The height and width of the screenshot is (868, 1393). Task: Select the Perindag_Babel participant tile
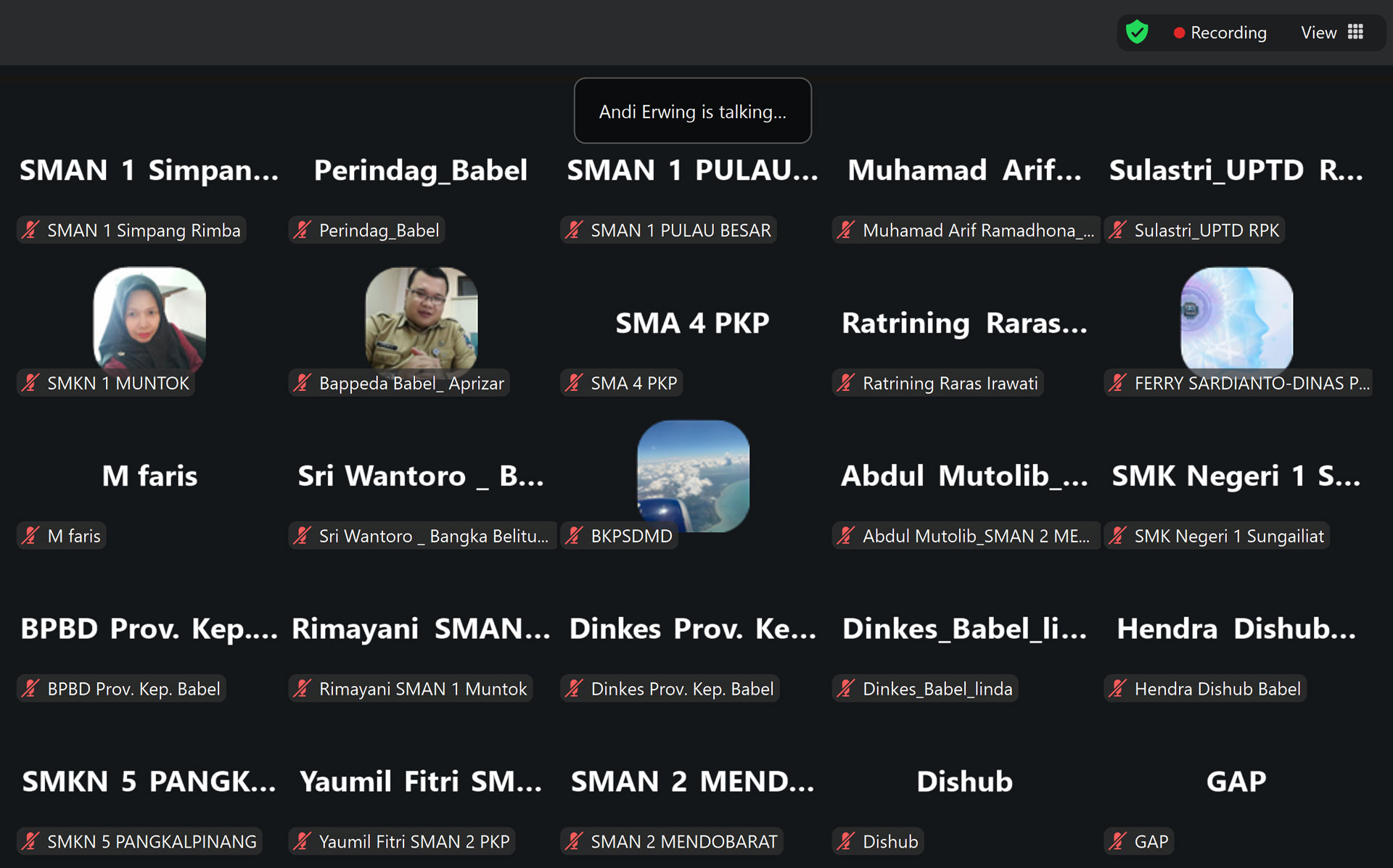[421, 171]
